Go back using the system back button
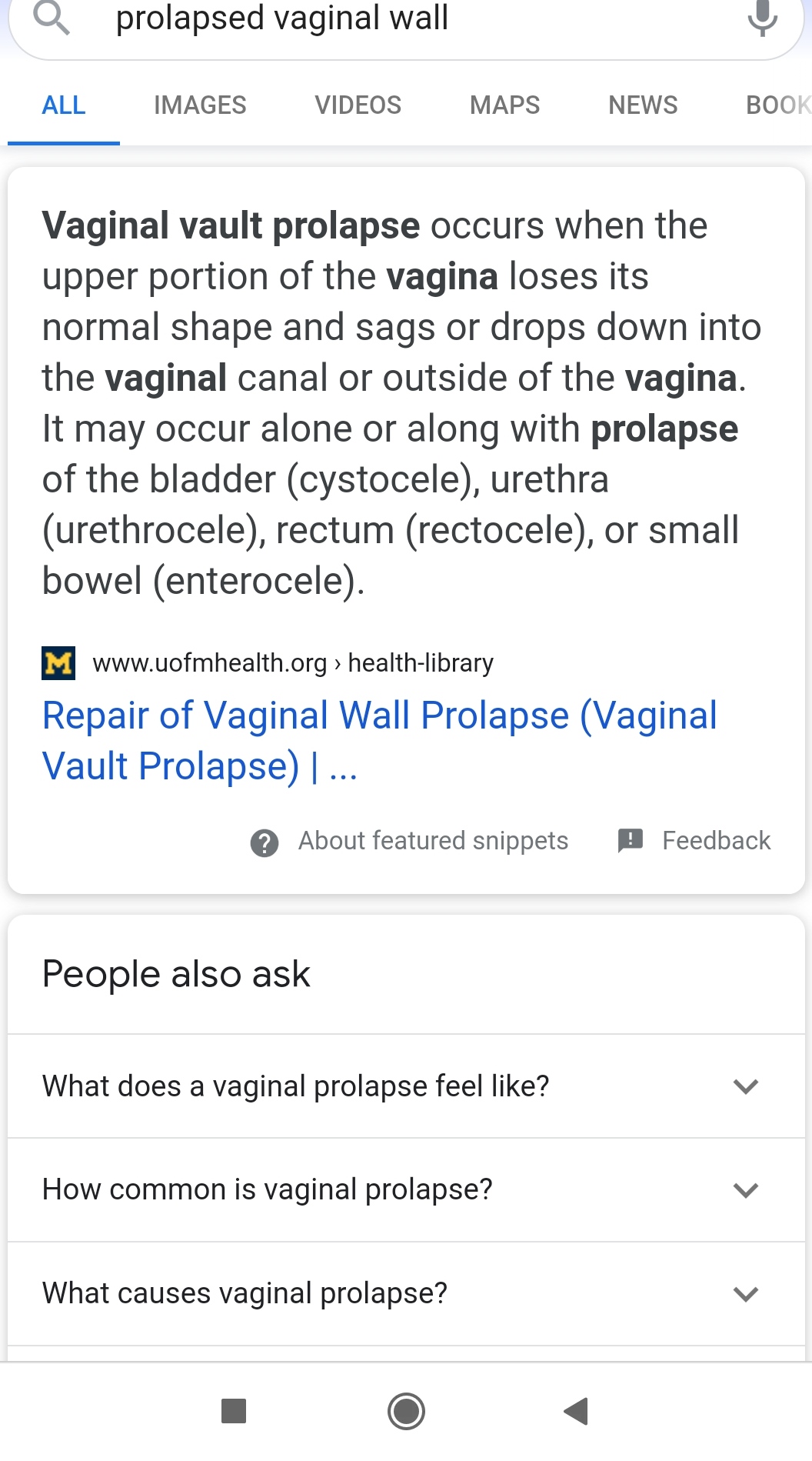Screen dimensions: 812x1461 click(x=576, y=1411)
